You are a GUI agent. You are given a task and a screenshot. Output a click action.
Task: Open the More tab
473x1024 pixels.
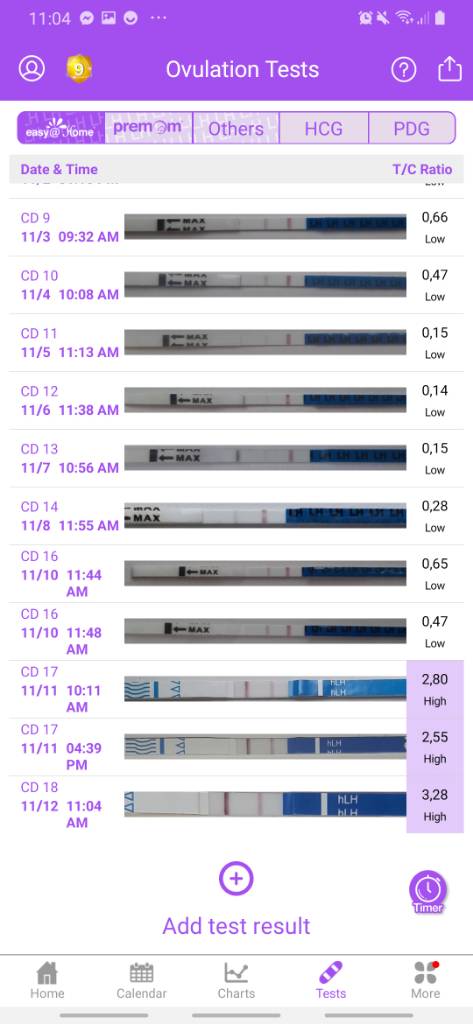click(425, 980)
